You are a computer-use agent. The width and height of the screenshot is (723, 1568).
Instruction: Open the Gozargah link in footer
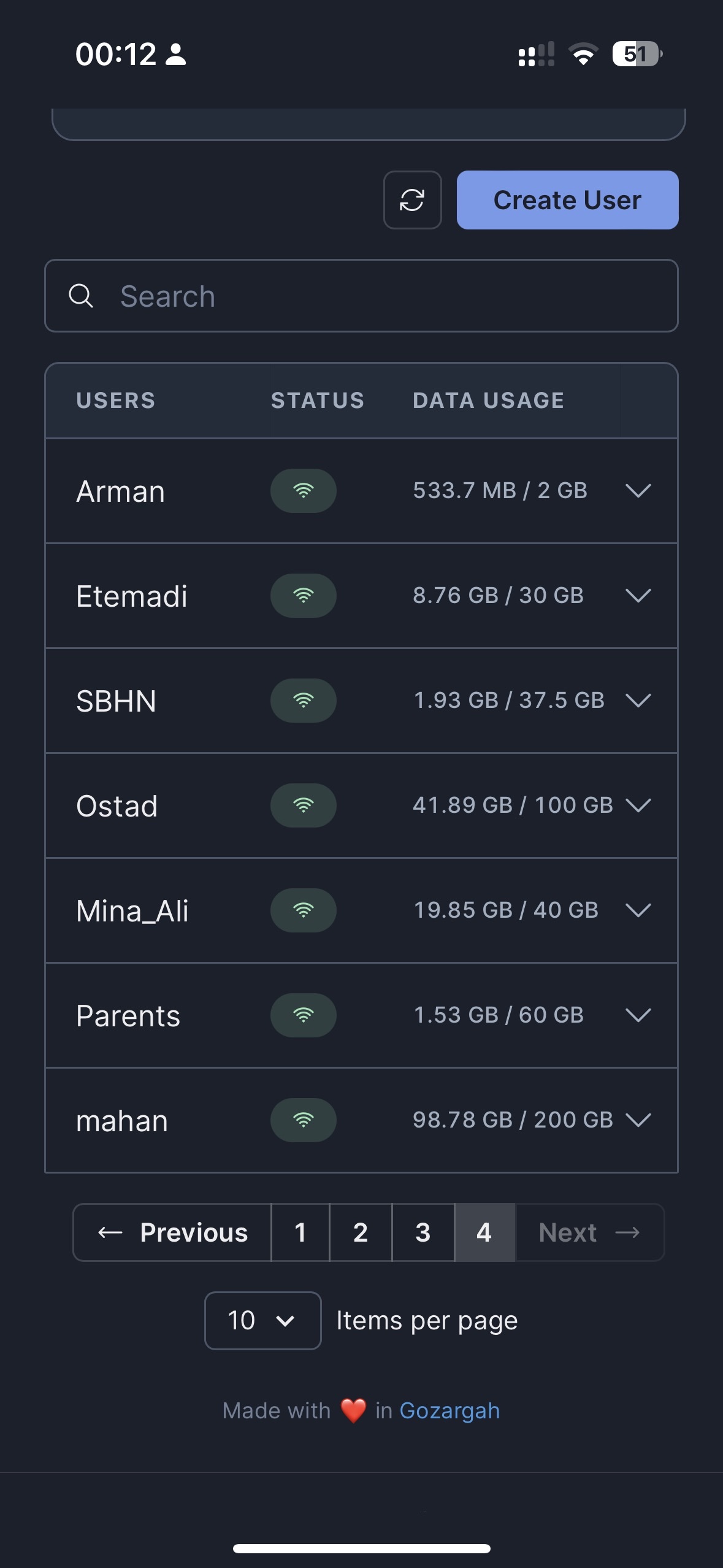tap(449, 1410)
